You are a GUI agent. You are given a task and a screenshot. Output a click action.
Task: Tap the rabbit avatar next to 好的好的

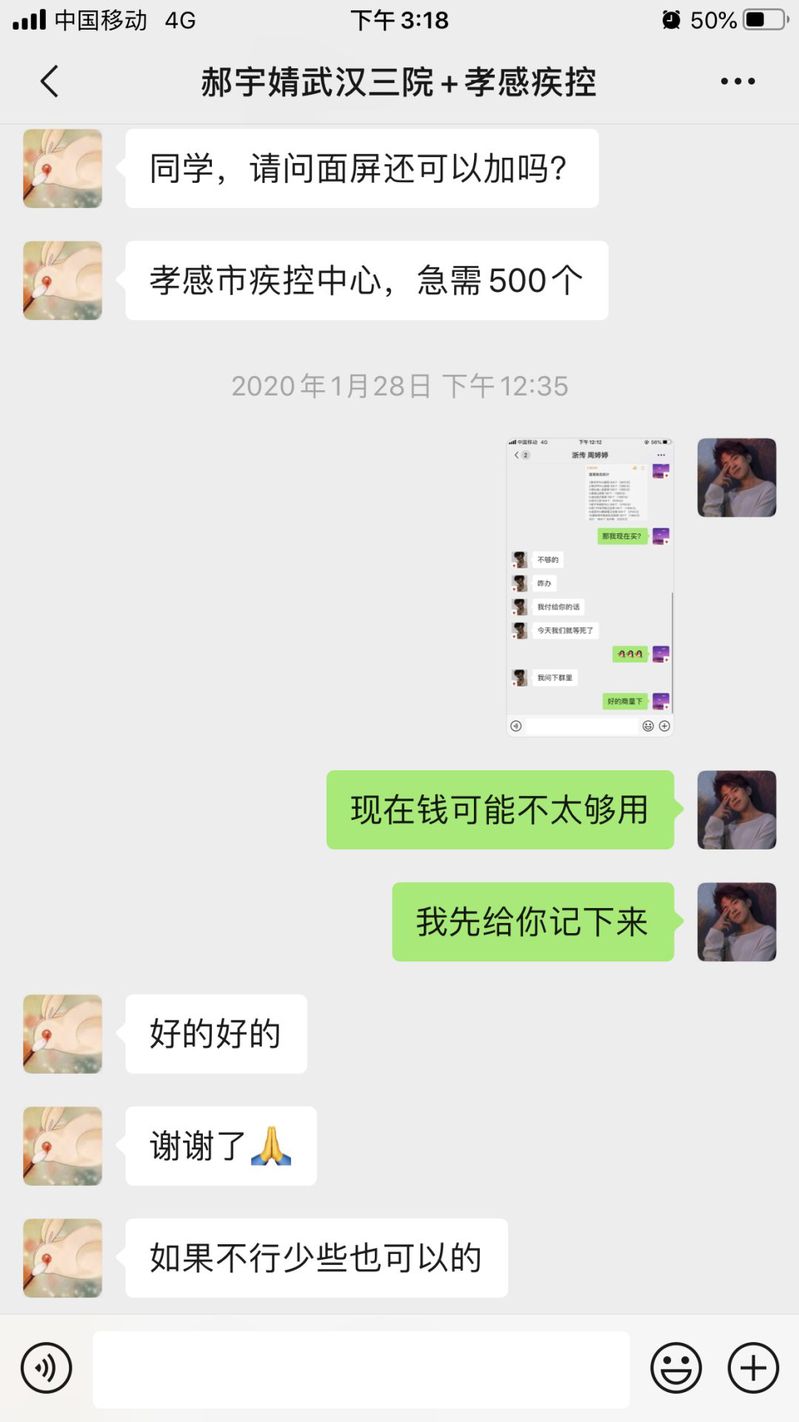click(63, 1033)
